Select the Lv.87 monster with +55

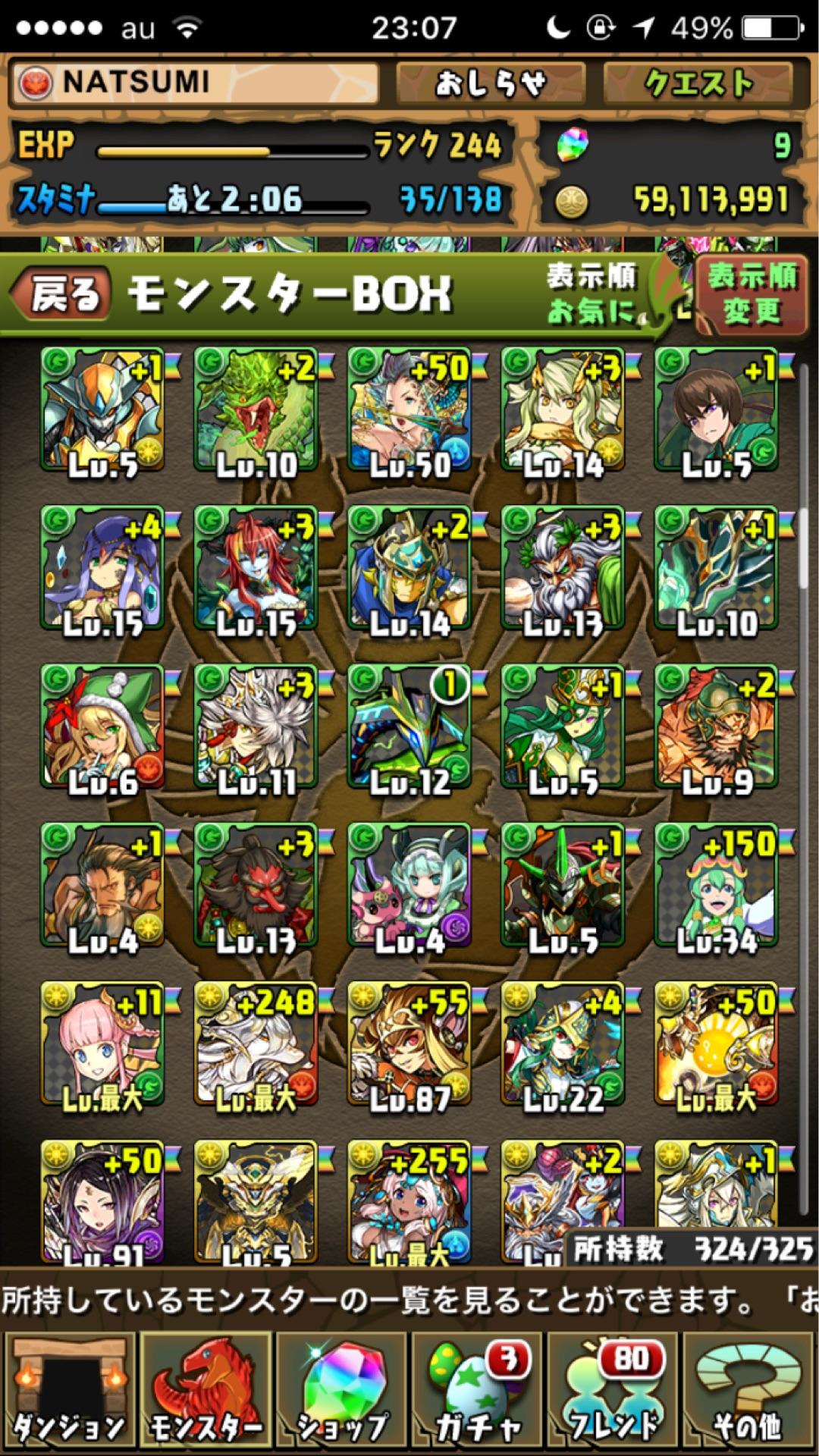[409, 1044]
